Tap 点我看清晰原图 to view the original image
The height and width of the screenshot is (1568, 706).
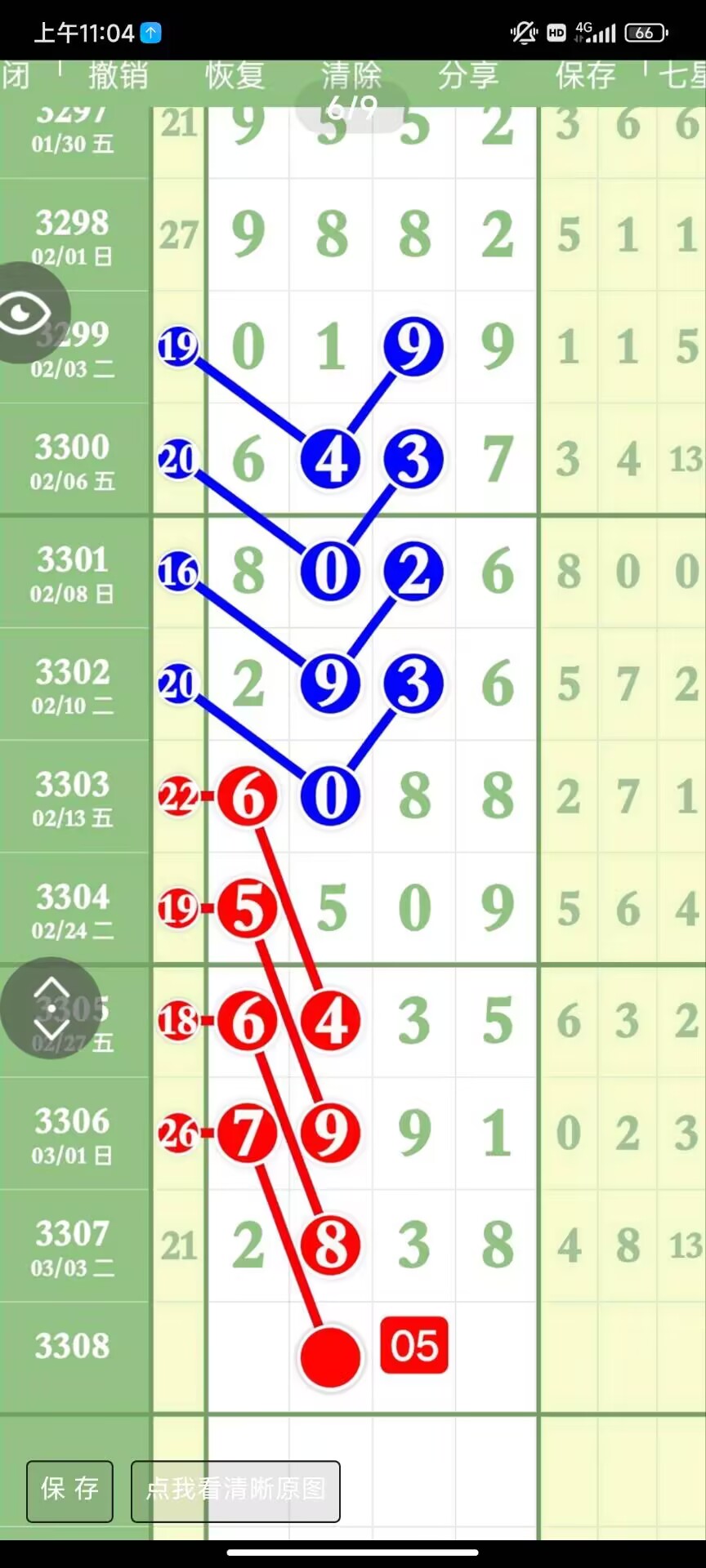pyautogui.click(x=235, y=1491)
